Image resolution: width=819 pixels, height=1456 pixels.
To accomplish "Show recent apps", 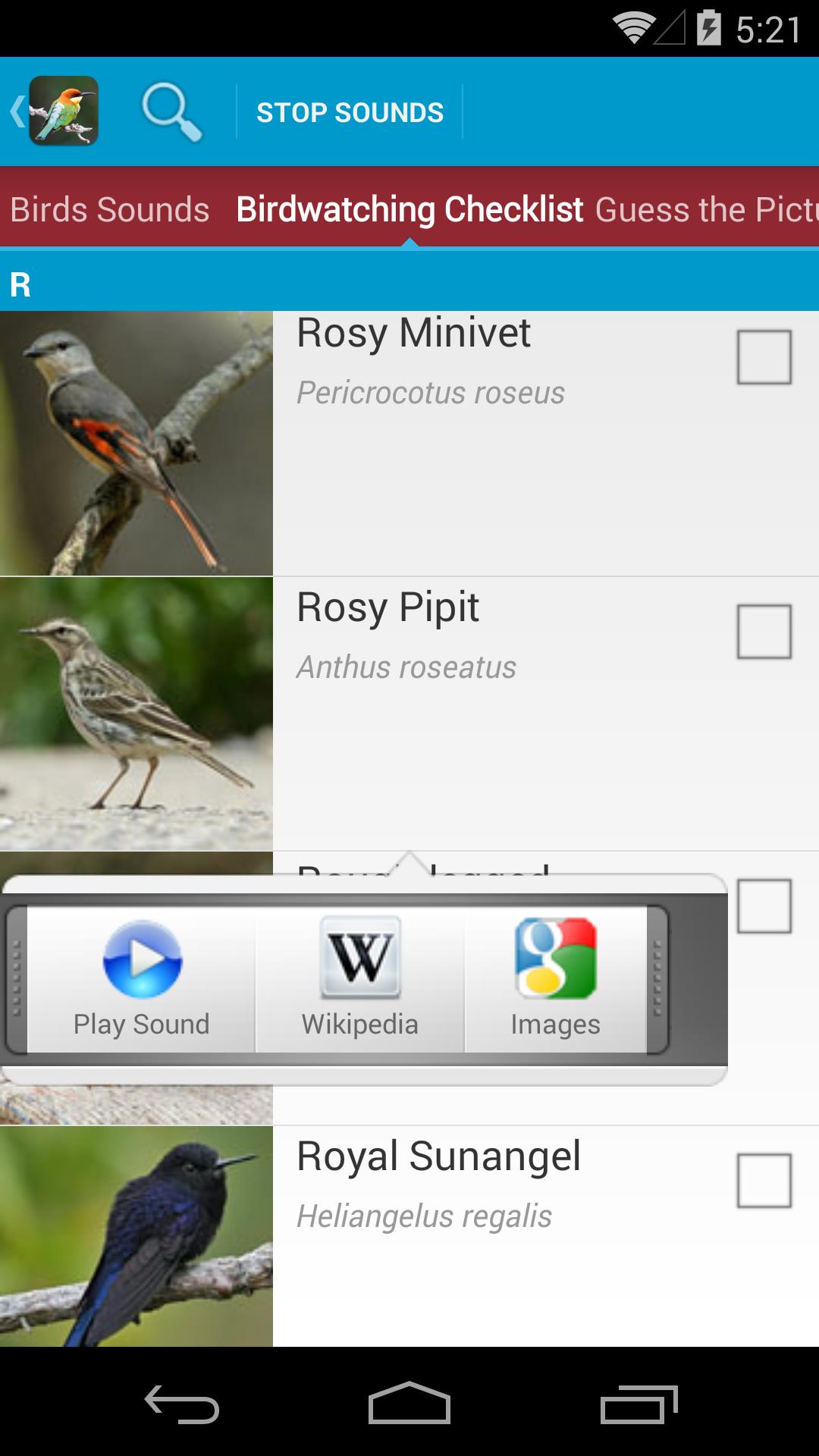I will click(639, 1403).
